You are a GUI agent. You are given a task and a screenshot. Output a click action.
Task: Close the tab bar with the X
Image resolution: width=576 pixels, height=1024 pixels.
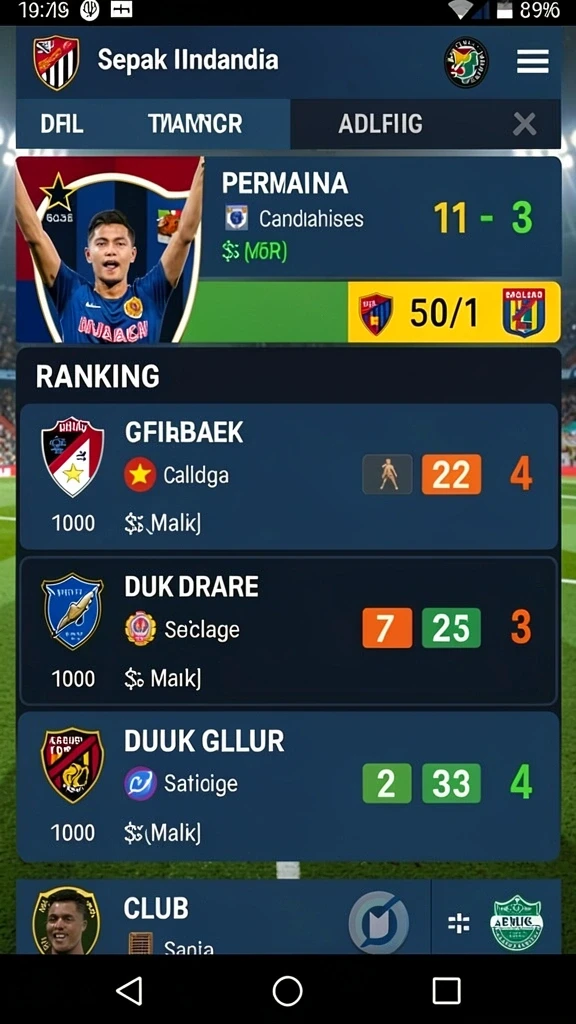(x=524, y=123)
